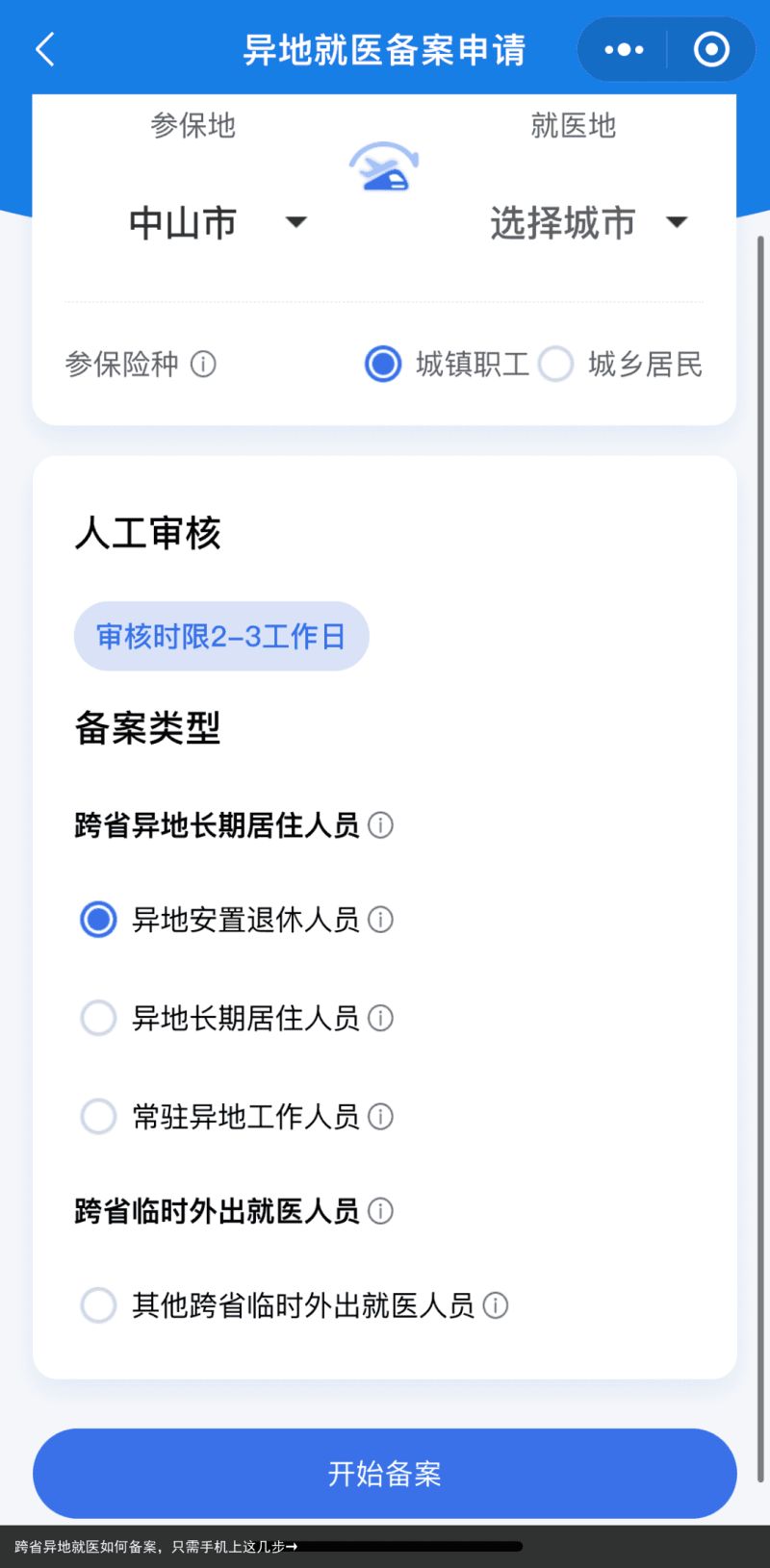Tap info icon next to 常驻异地工作人员
The image size is (770, 1568).
381,1116
